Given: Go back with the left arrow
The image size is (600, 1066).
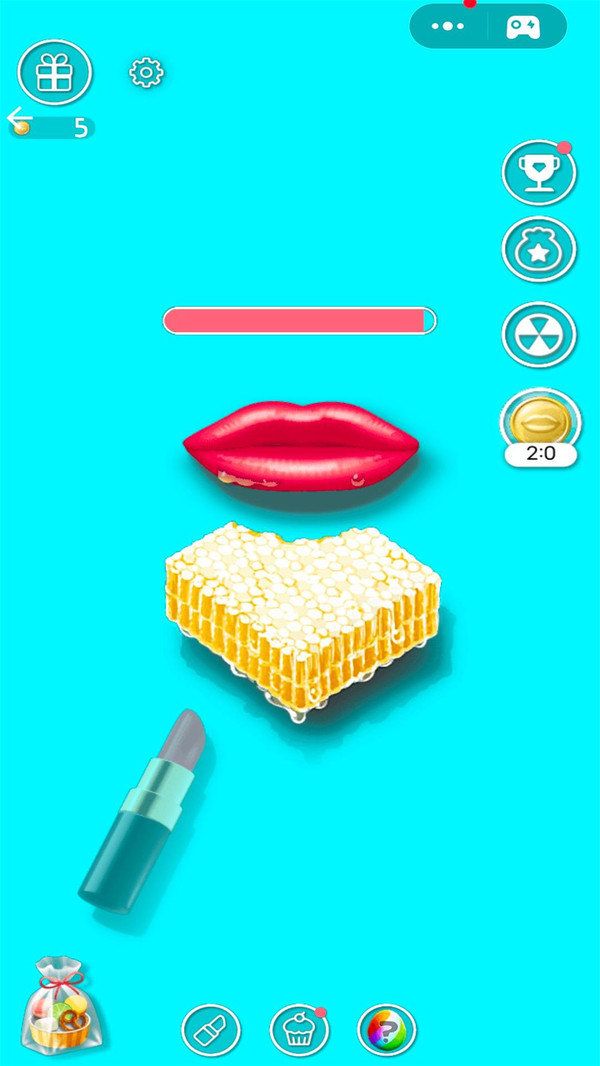Looking at the screenshot, I should (20, 118).
